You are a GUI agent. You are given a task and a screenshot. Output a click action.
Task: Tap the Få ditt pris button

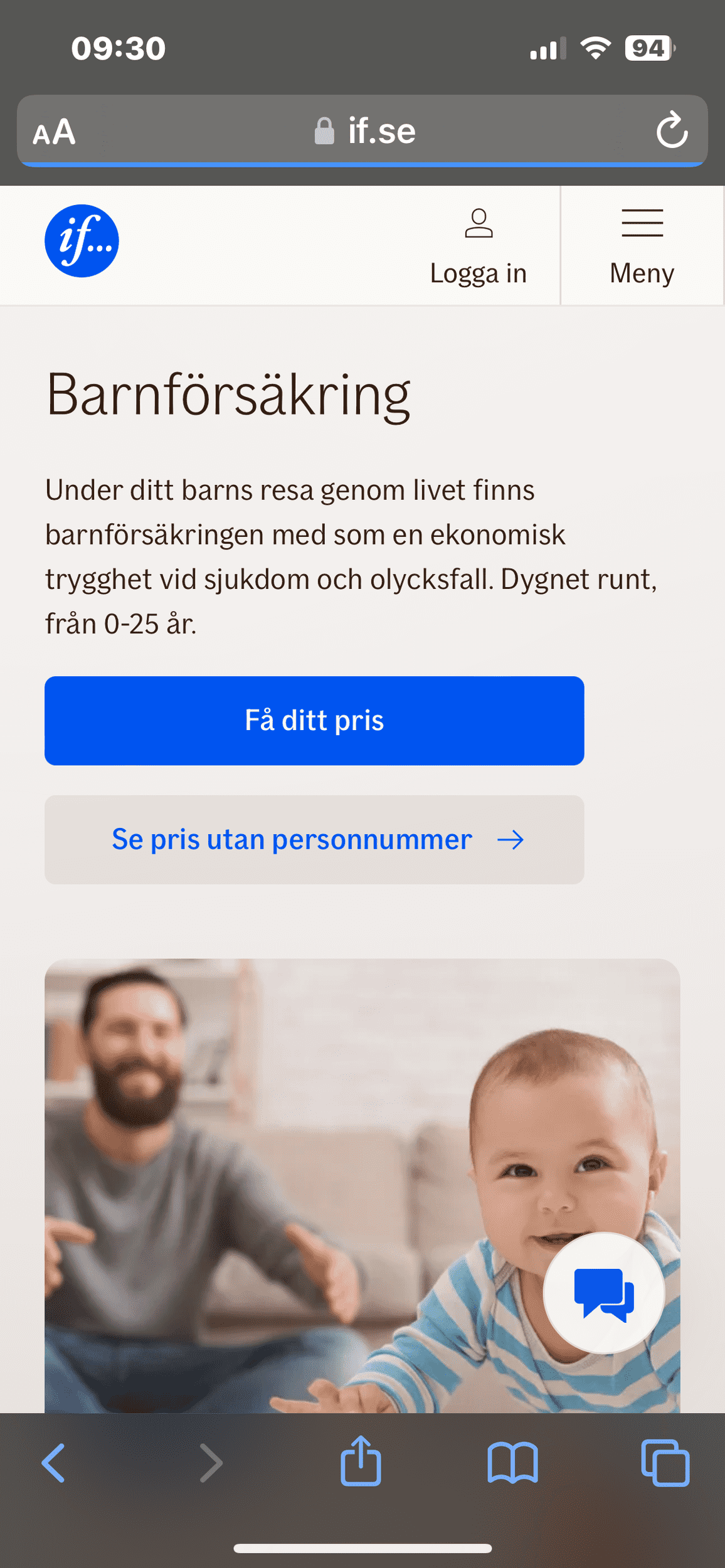click(314, 720)
